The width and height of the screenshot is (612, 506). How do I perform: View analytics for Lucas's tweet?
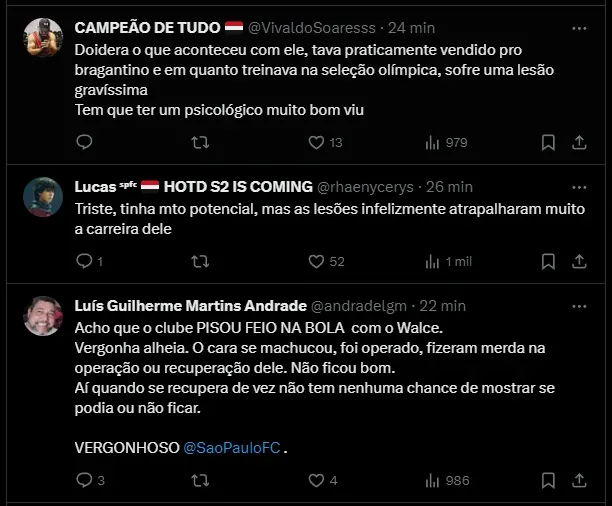coord(432,261)
